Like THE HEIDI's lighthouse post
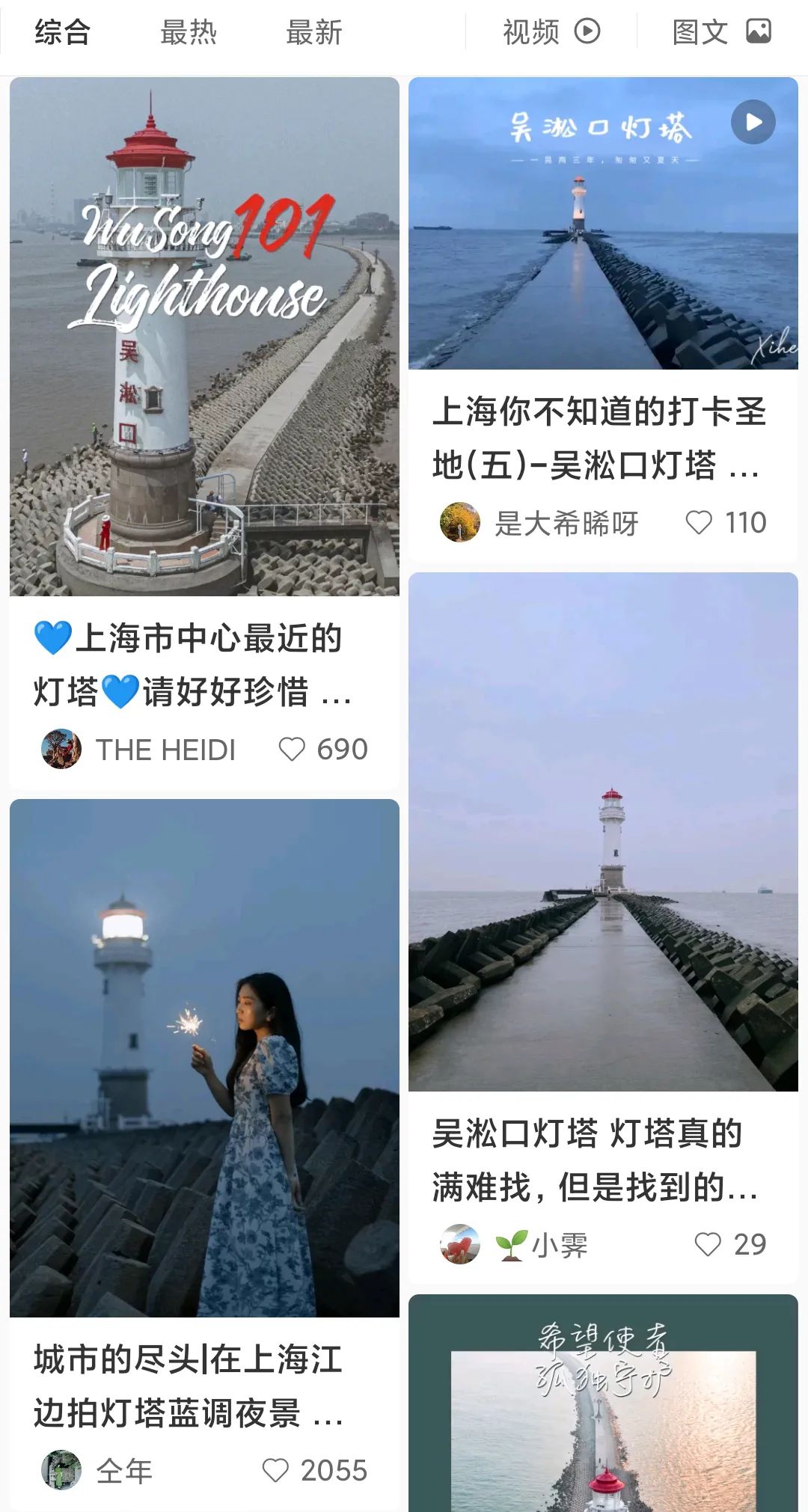This screenshot has height=1512, width=808. (292, 749)
